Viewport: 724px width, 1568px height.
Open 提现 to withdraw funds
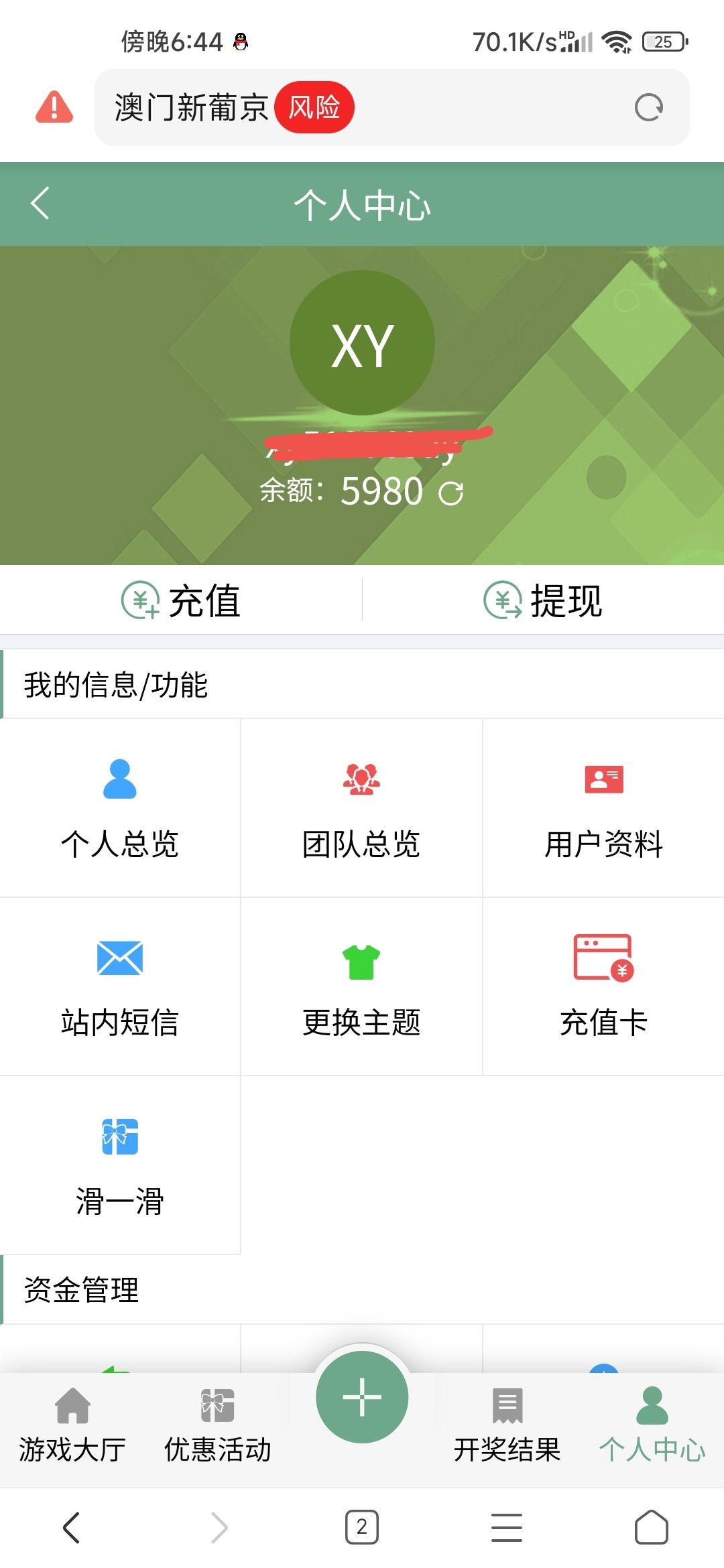543,600
